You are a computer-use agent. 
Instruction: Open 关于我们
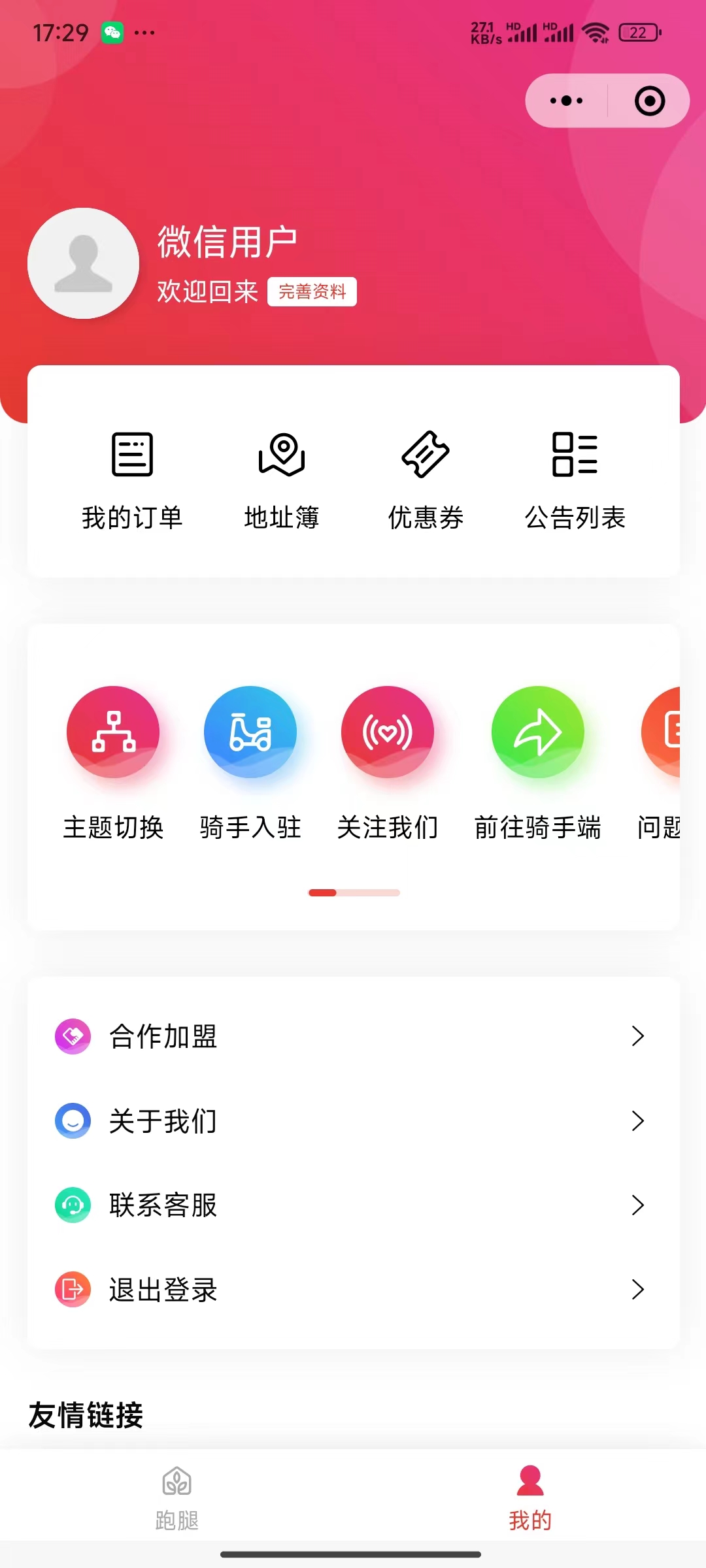point(353,1121)
